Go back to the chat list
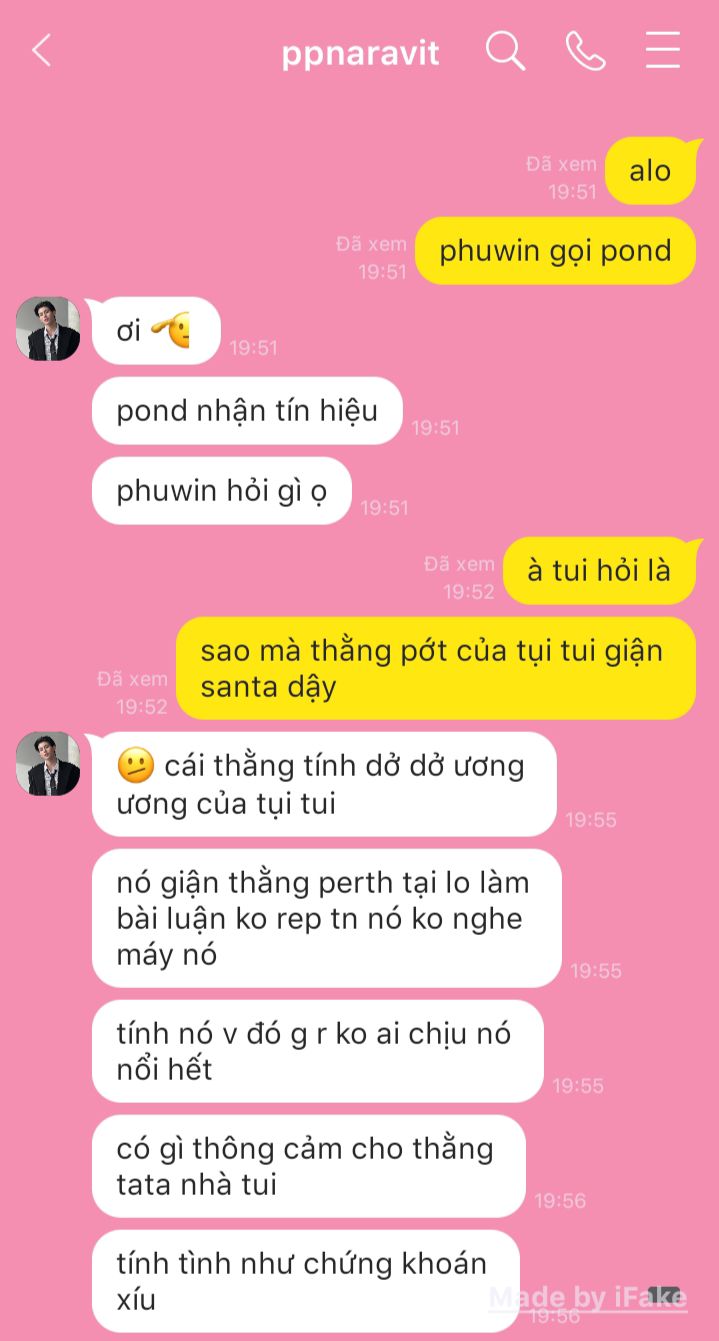This screenshot has height=1341, width=719. tap(41, 50)
